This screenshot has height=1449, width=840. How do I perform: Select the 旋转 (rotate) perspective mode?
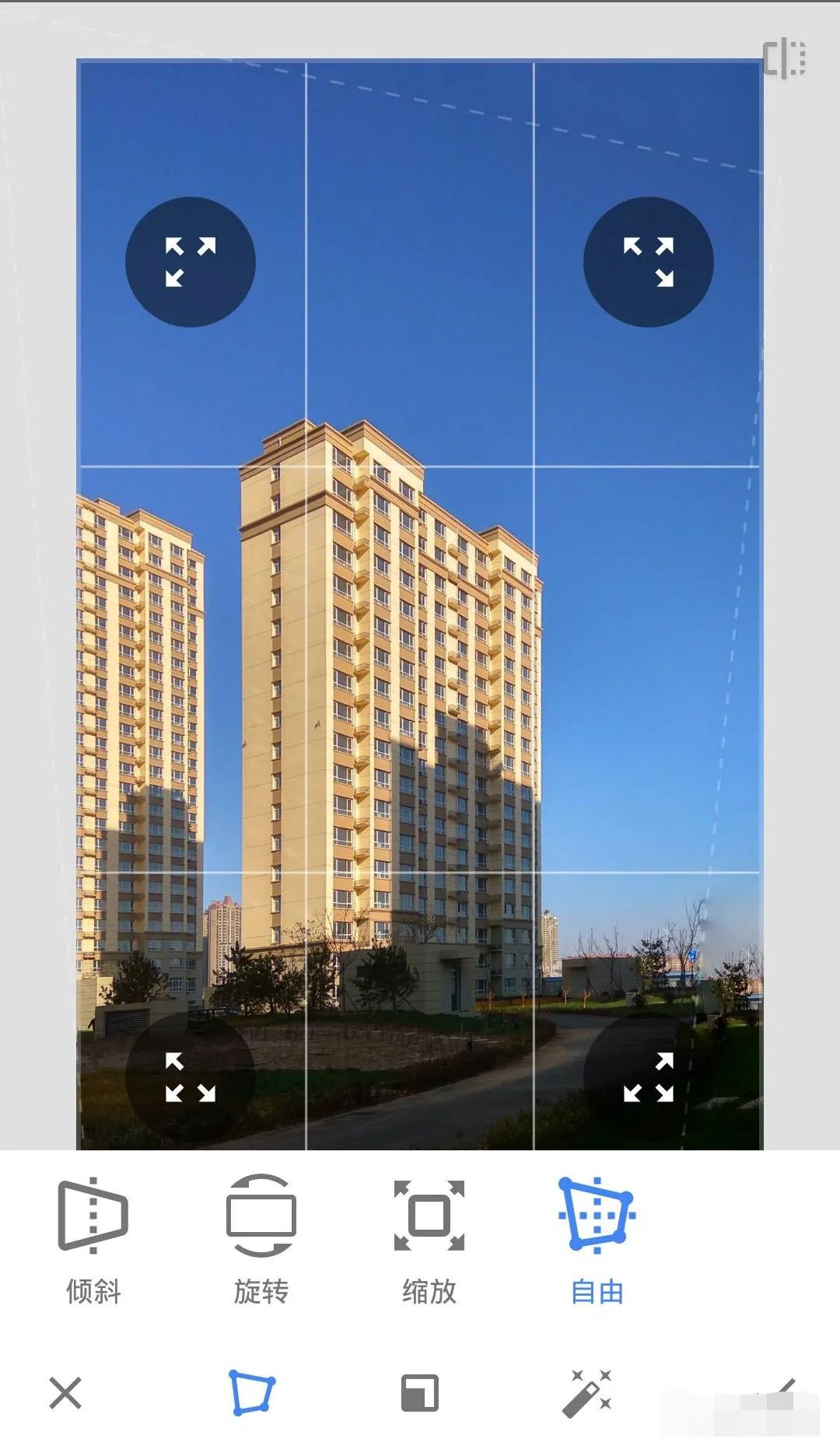coord(261,1237)
